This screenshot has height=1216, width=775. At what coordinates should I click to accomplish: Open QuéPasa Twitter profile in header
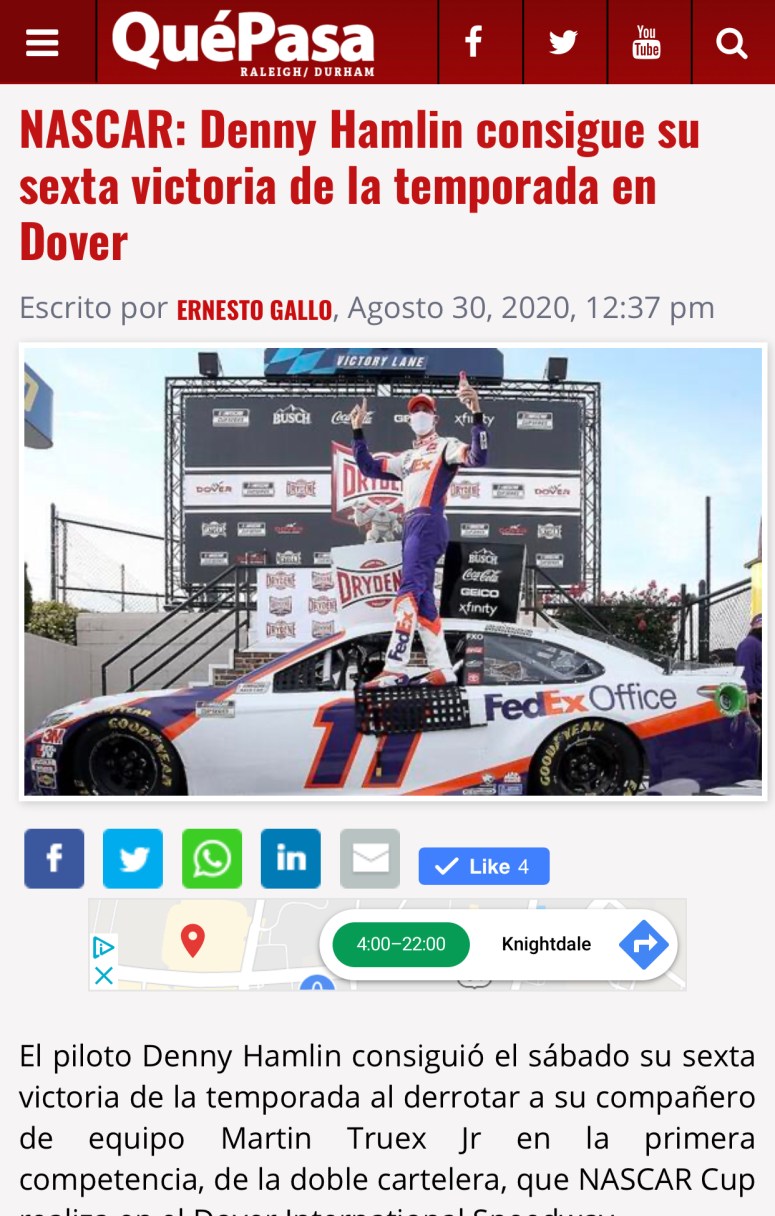point(563,42)
